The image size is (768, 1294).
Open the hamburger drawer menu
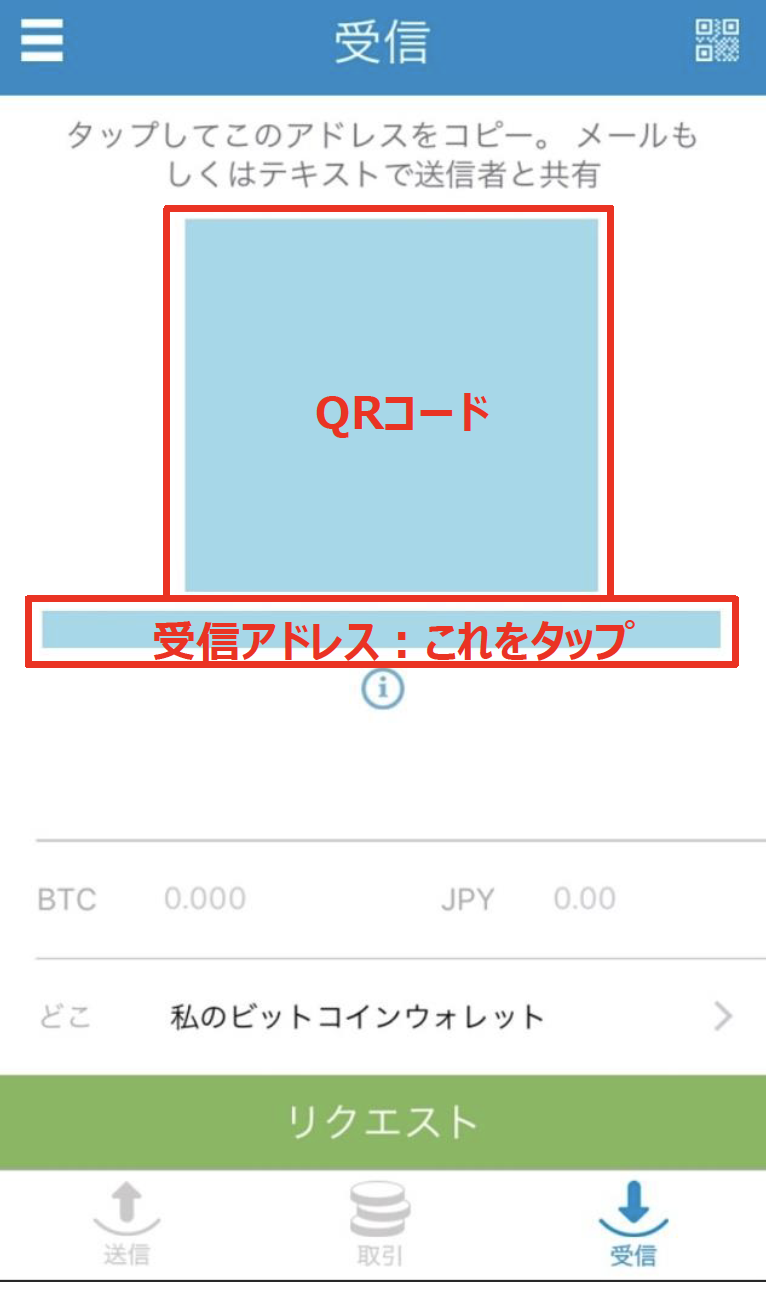click(41, 41)
